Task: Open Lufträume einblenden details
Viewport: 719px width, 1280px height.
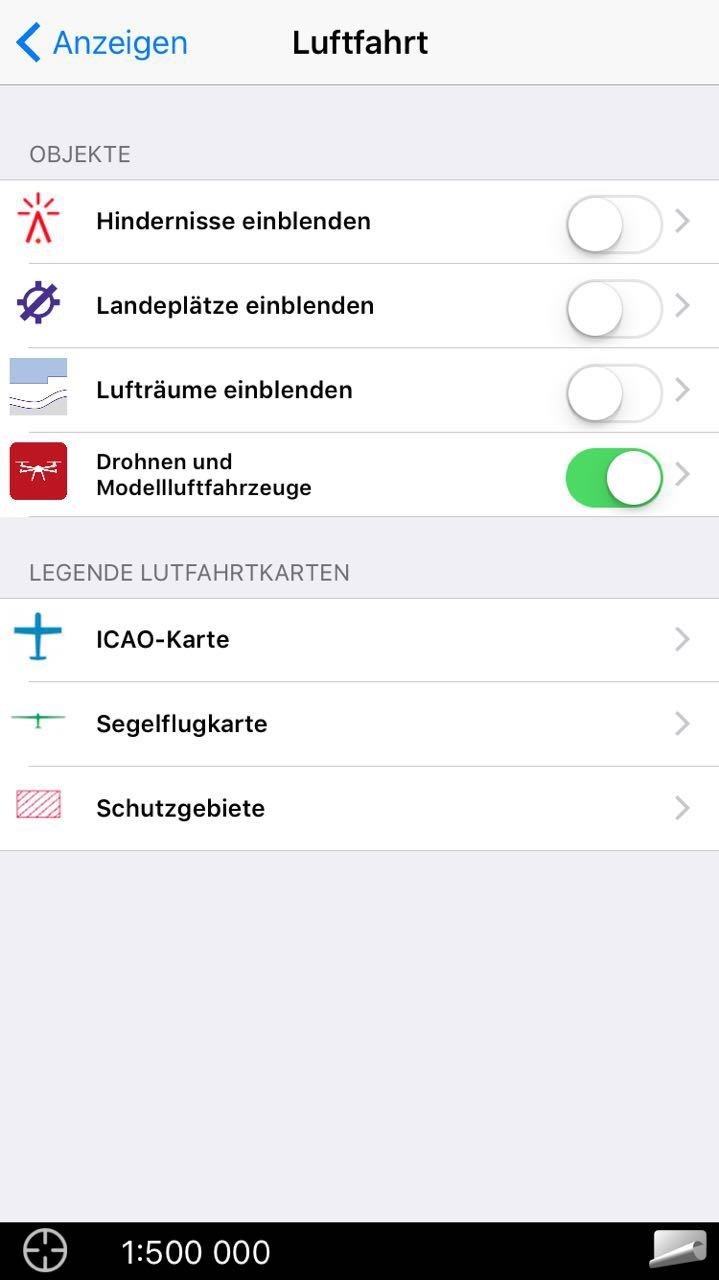Action: [684, 390]
